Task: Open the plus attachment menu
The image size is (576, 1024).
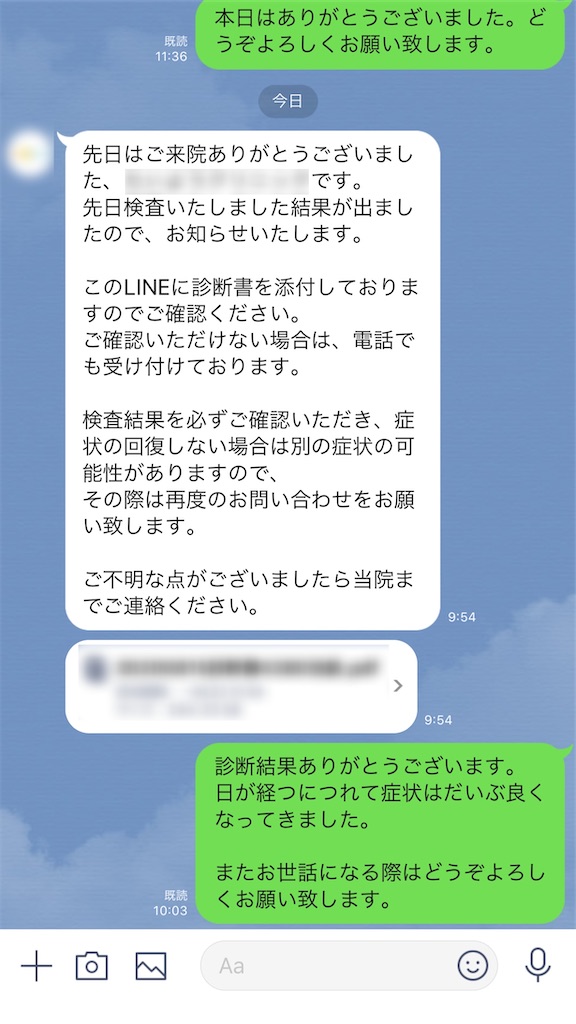Action: coord(37,966)
